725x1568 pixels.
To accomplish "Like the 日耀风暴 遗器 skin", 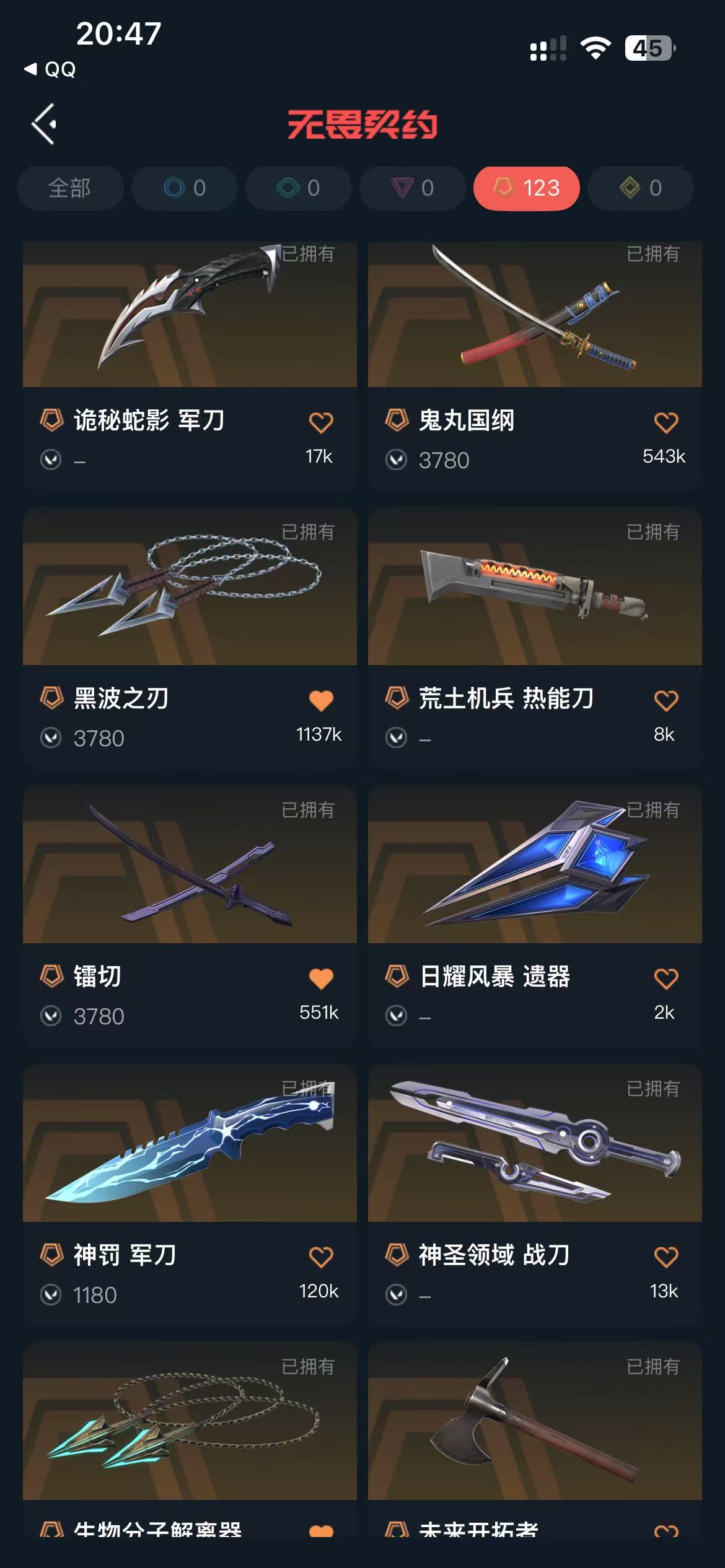I will pyautogui.click(x=666, y=979).
